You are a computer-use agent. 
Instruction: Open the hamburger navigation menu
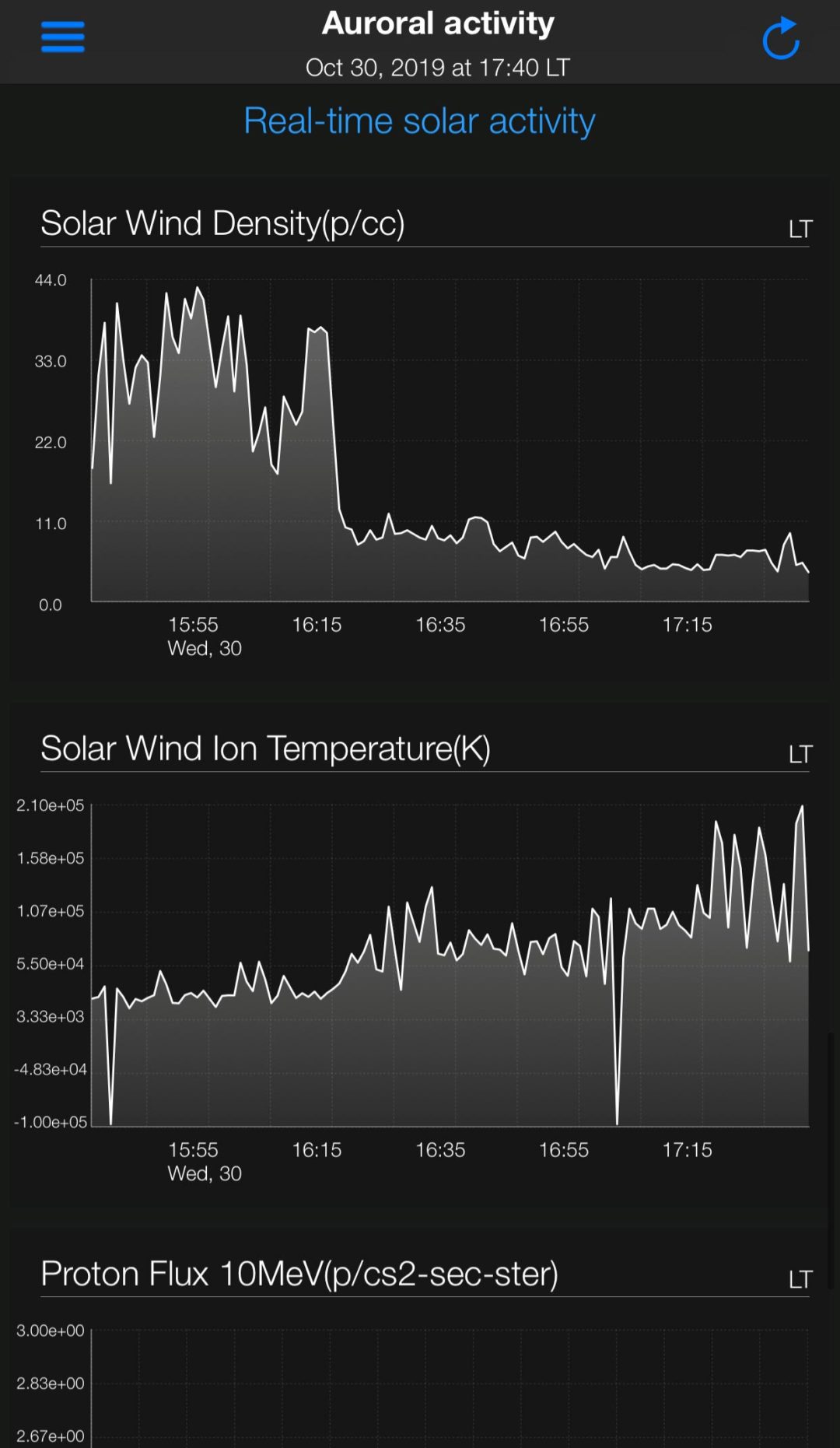(x=62, y=36)
